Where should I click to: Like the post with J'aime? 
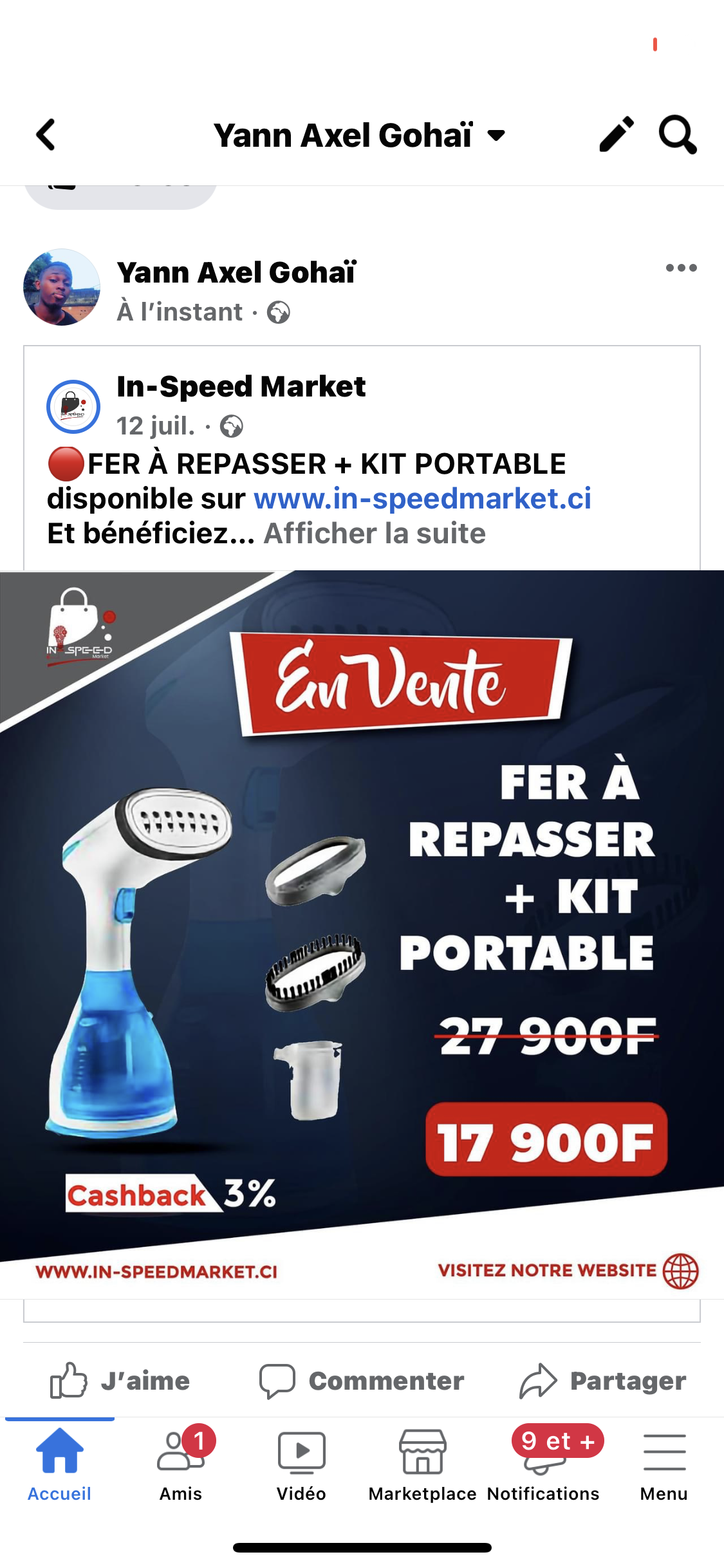tap(120, 1381)
